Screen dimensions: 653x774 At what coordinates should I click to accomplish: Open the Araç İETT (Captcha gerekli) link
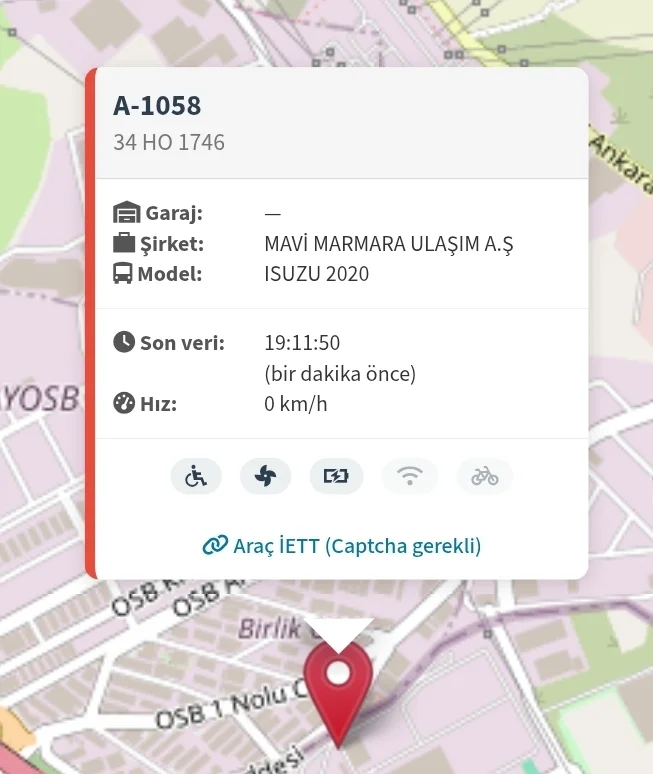pyautogui.click(x=342, y=546)
